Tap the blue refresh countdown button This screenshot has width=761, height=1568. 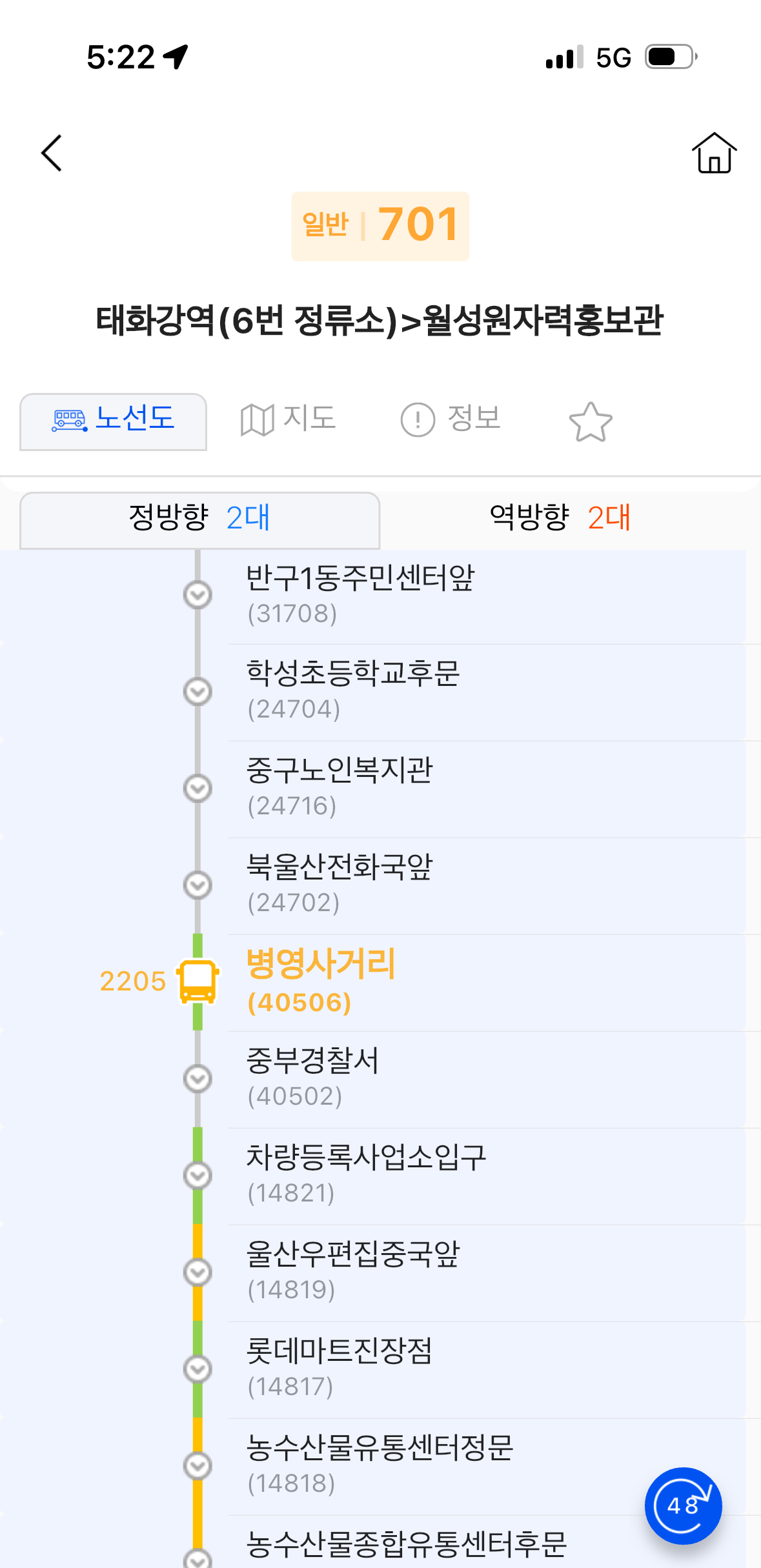click(683, 1506)
